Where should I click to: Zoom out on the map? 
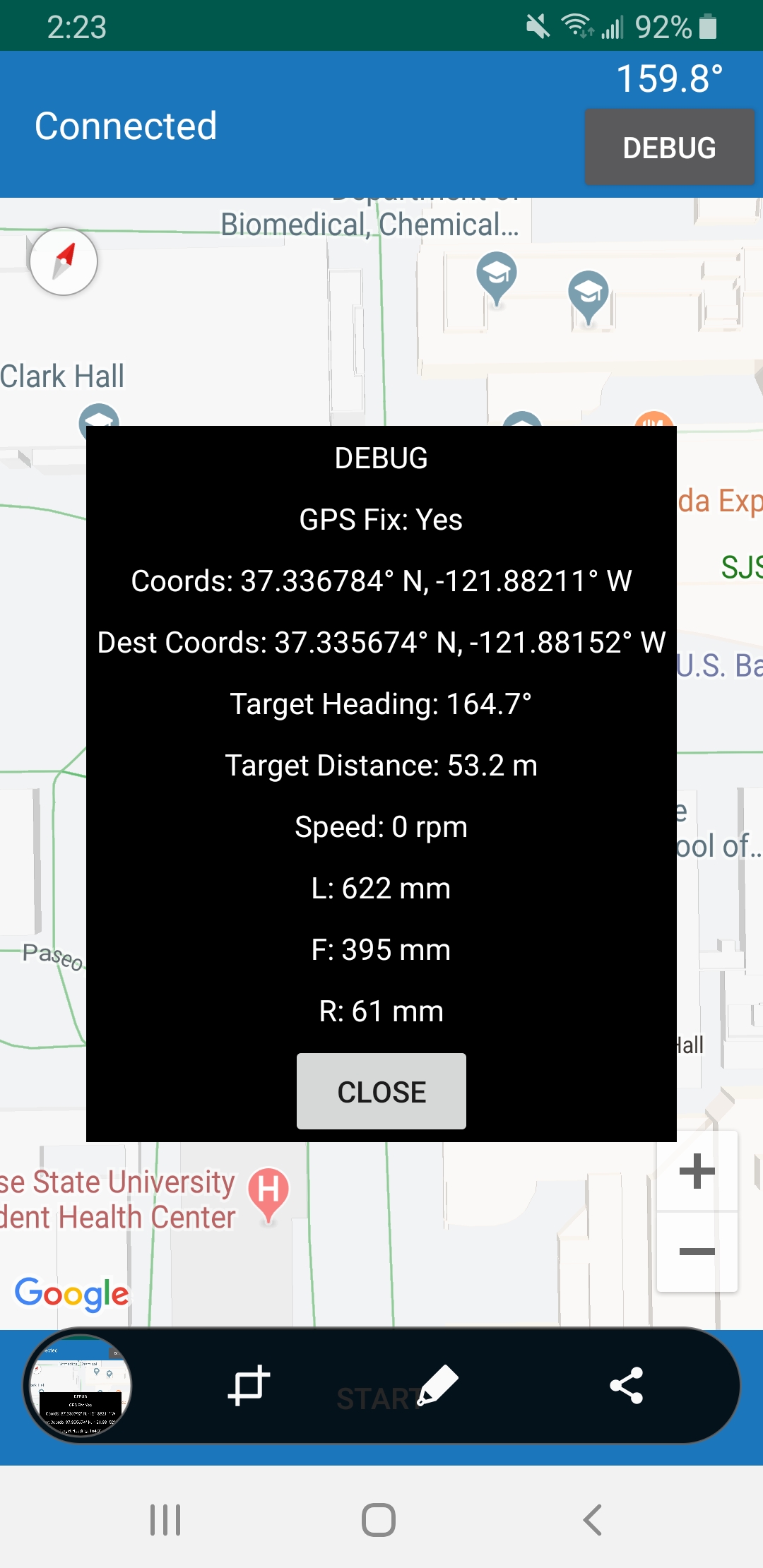697,1252
